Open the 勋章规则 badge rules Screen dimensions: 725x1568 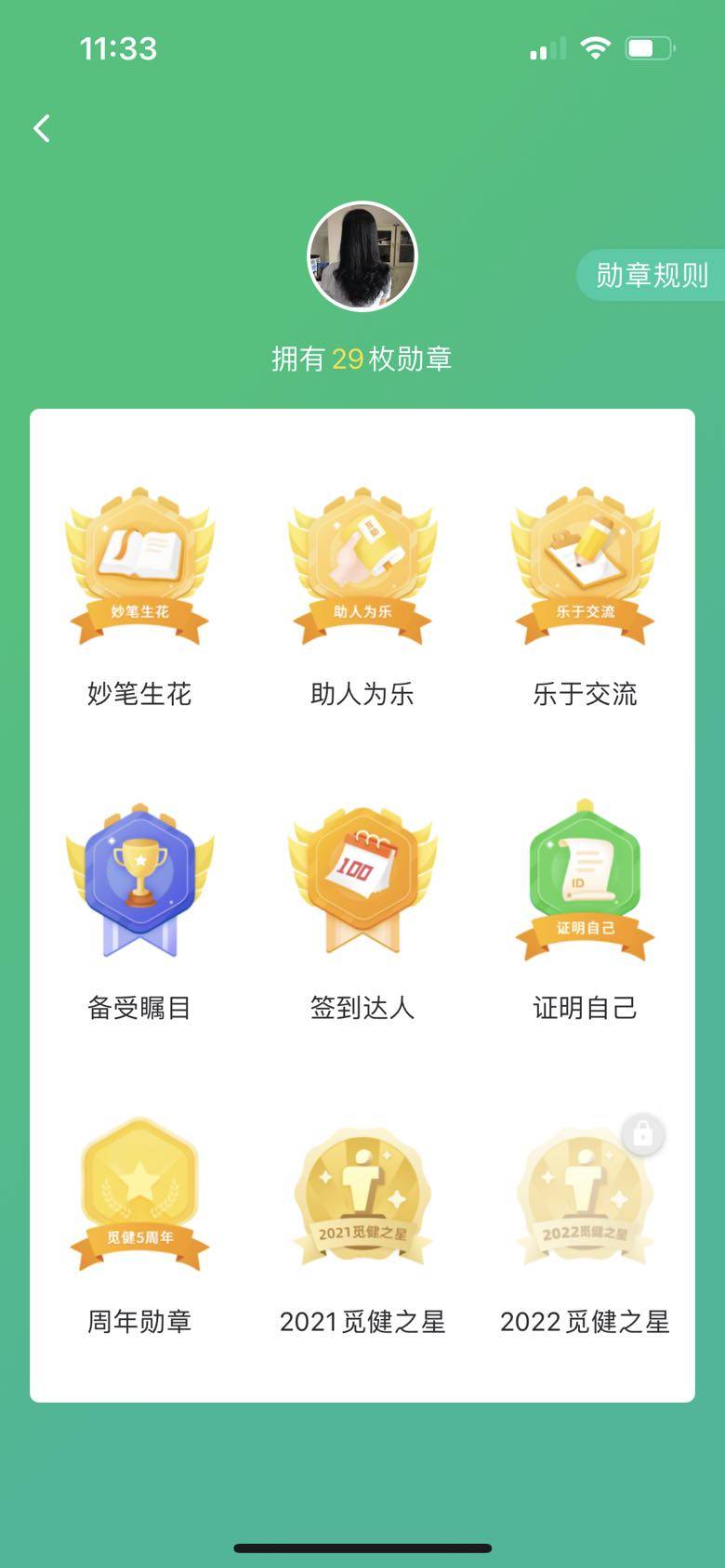coord(652,275)
